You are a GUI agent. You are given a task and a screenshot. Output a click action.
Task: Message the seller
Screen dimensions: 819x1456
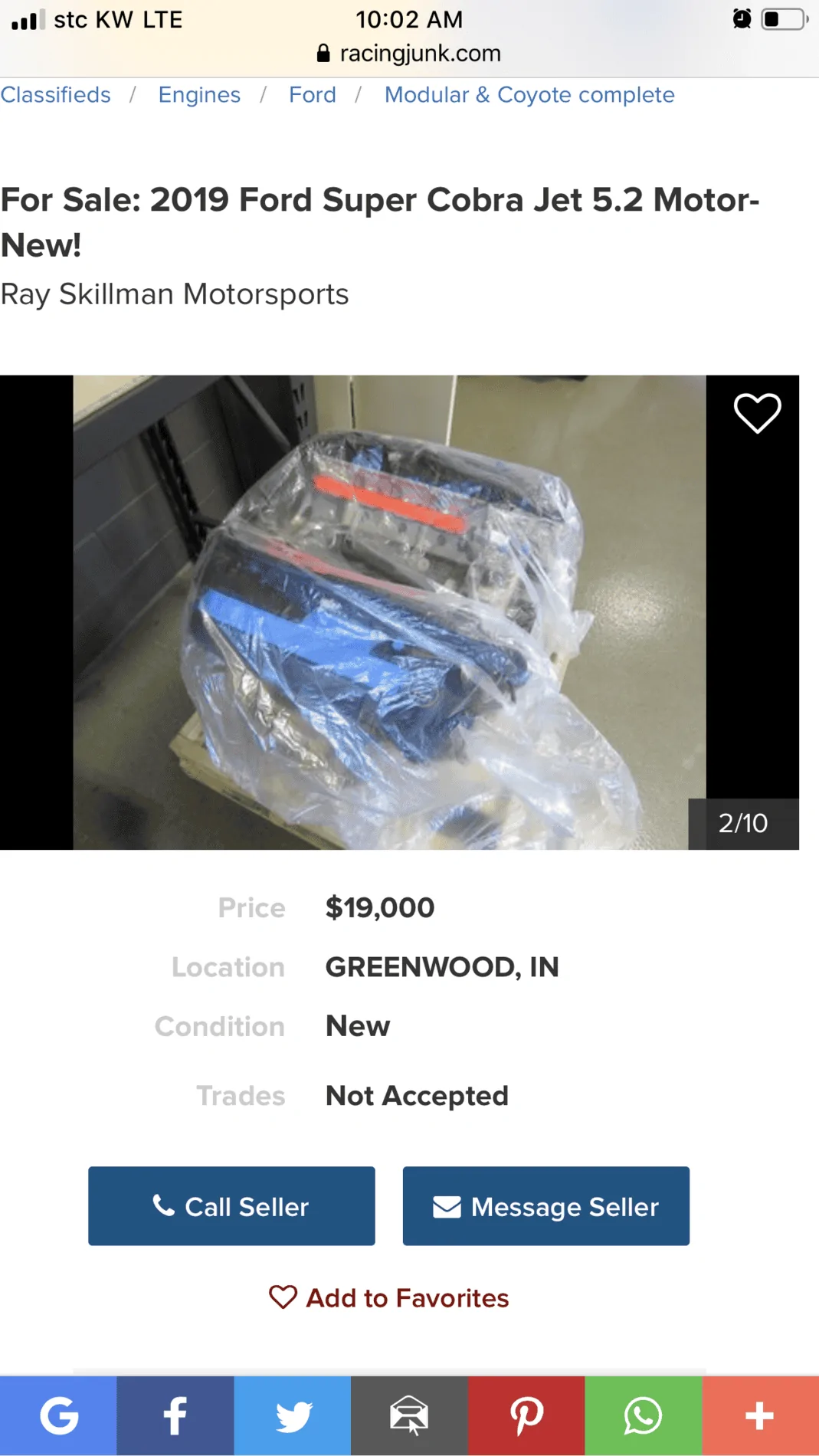click(x=546, y=1206)
